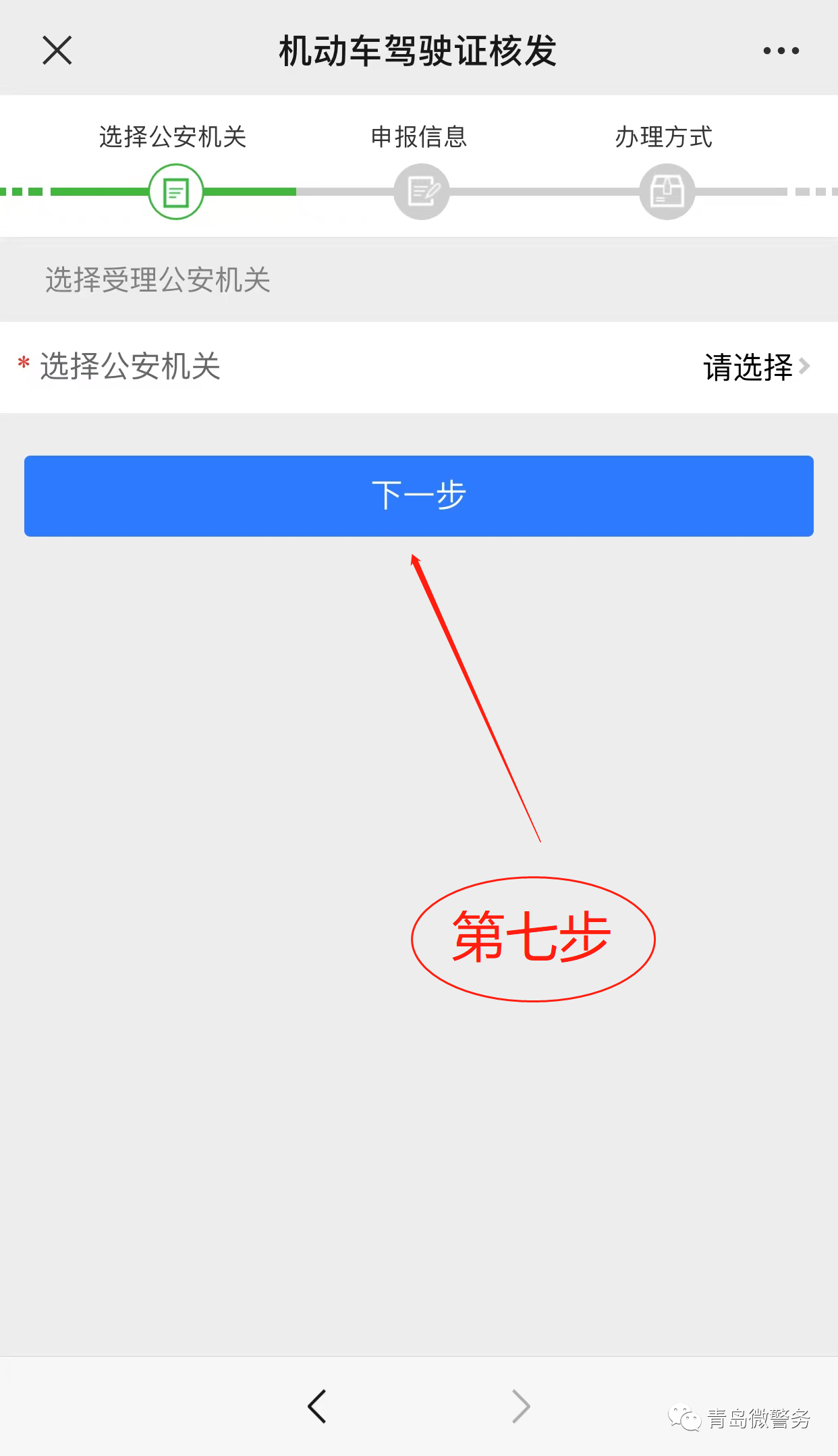Go back with the bottom left arrow
Screen dimensions: 838x1456
click(316, 1407)
